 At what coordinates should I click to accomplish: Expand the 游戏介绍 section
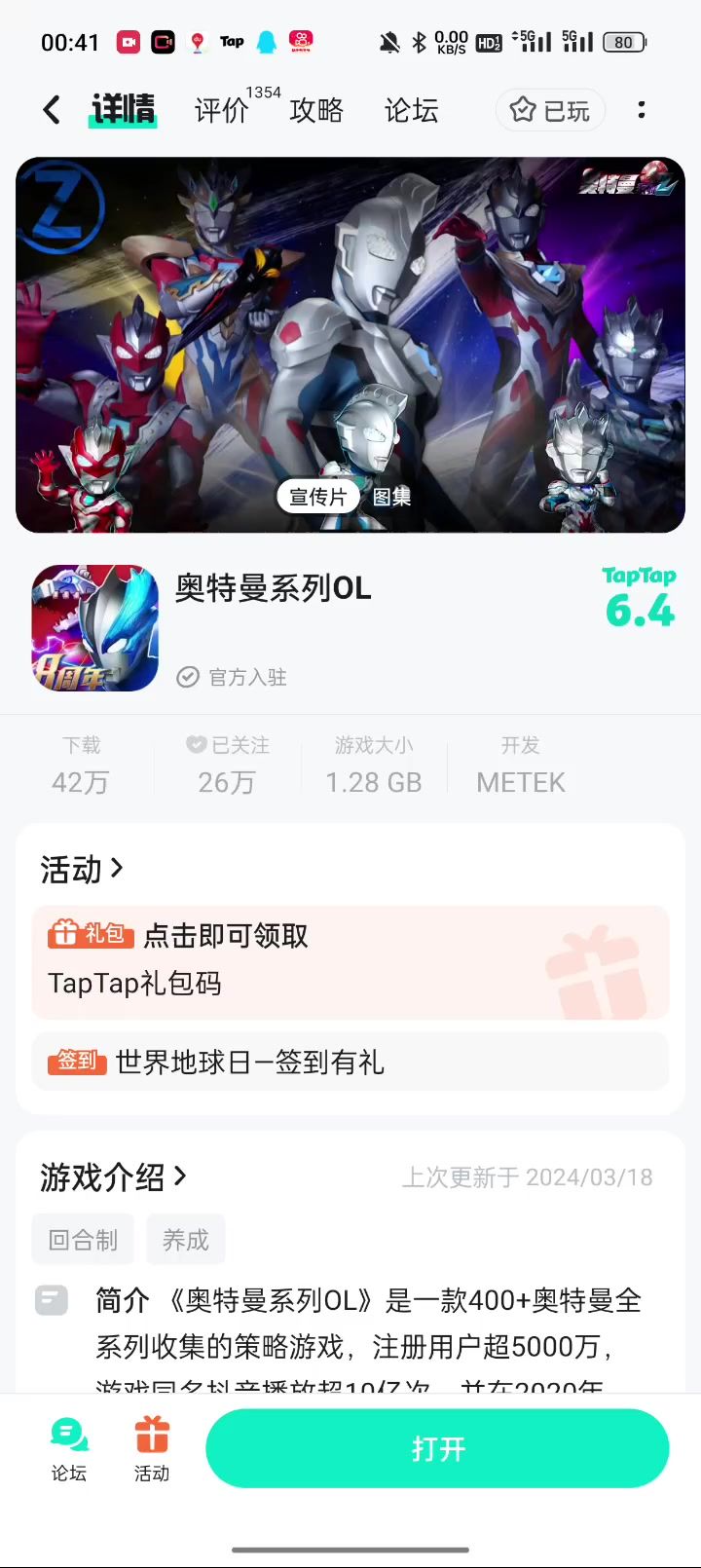click(112, 1177)
